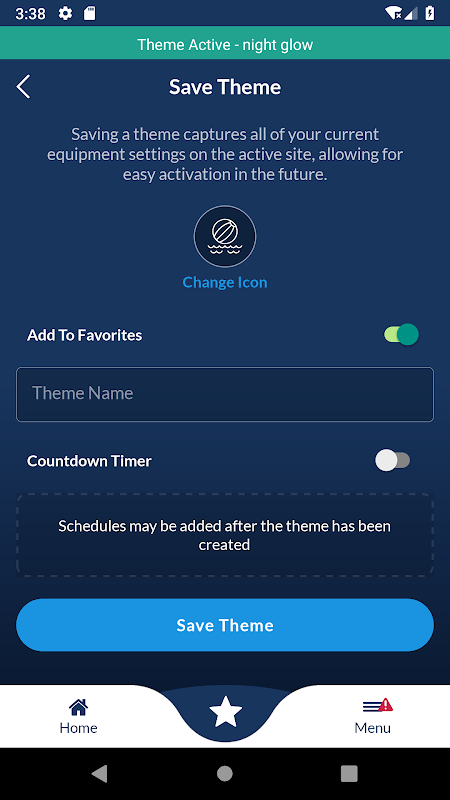
Task: Enable the Countdown Timer switch
Action: pyautogui.click(x=392, y=461)
